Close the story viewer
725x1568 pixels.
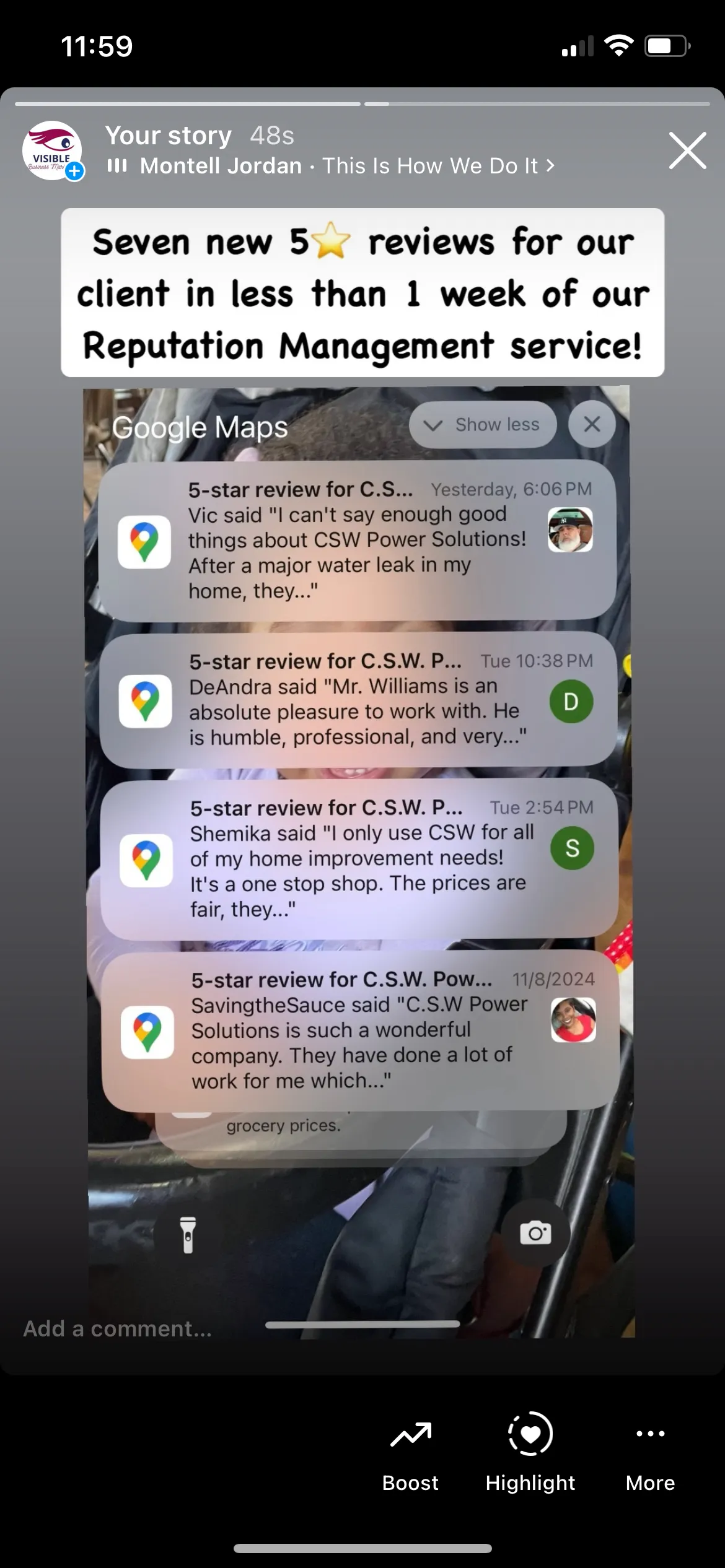pyautogui.click(x=687, y=150)
